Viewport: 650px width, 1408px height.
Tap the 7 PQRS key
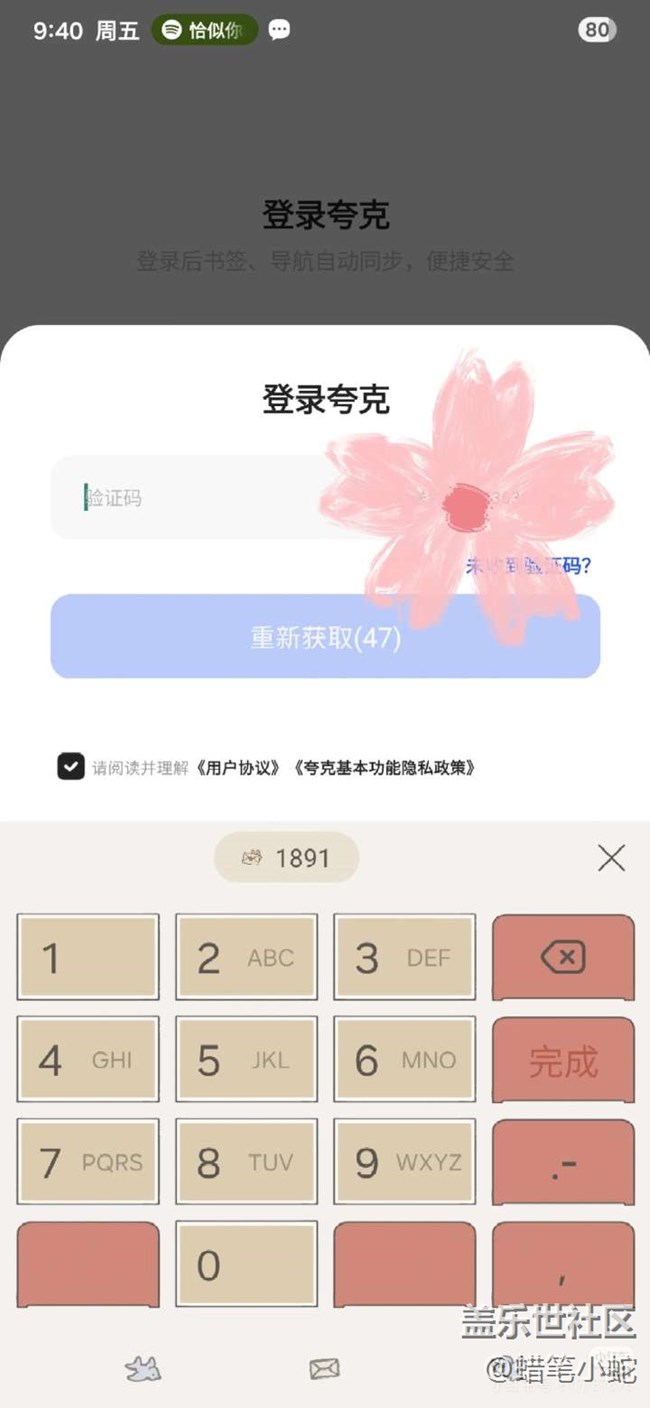coord(88,1162)
